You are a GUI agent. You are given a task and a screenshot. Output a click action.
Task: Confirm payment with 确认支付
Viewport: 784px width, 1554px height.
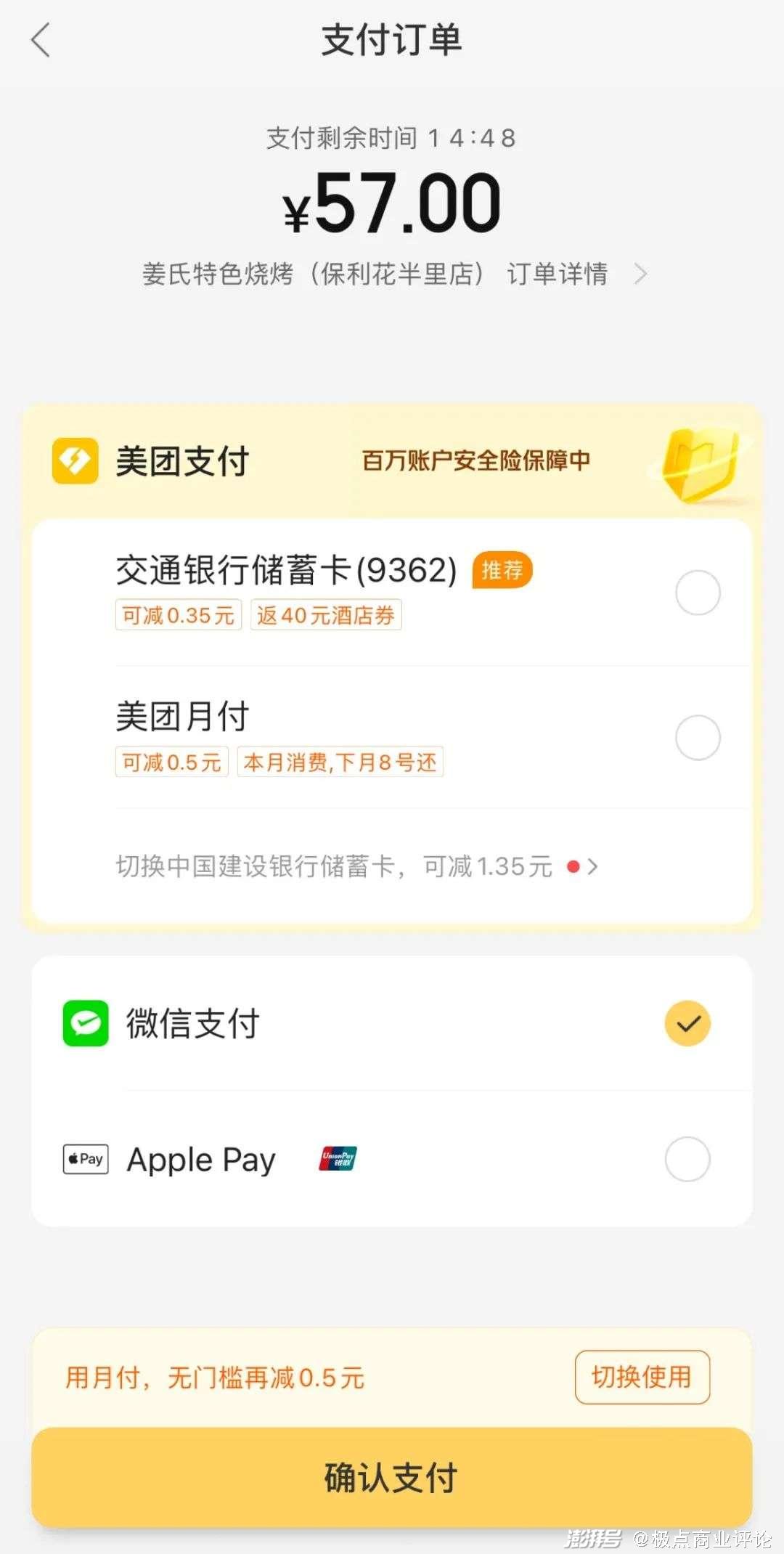391,1477
